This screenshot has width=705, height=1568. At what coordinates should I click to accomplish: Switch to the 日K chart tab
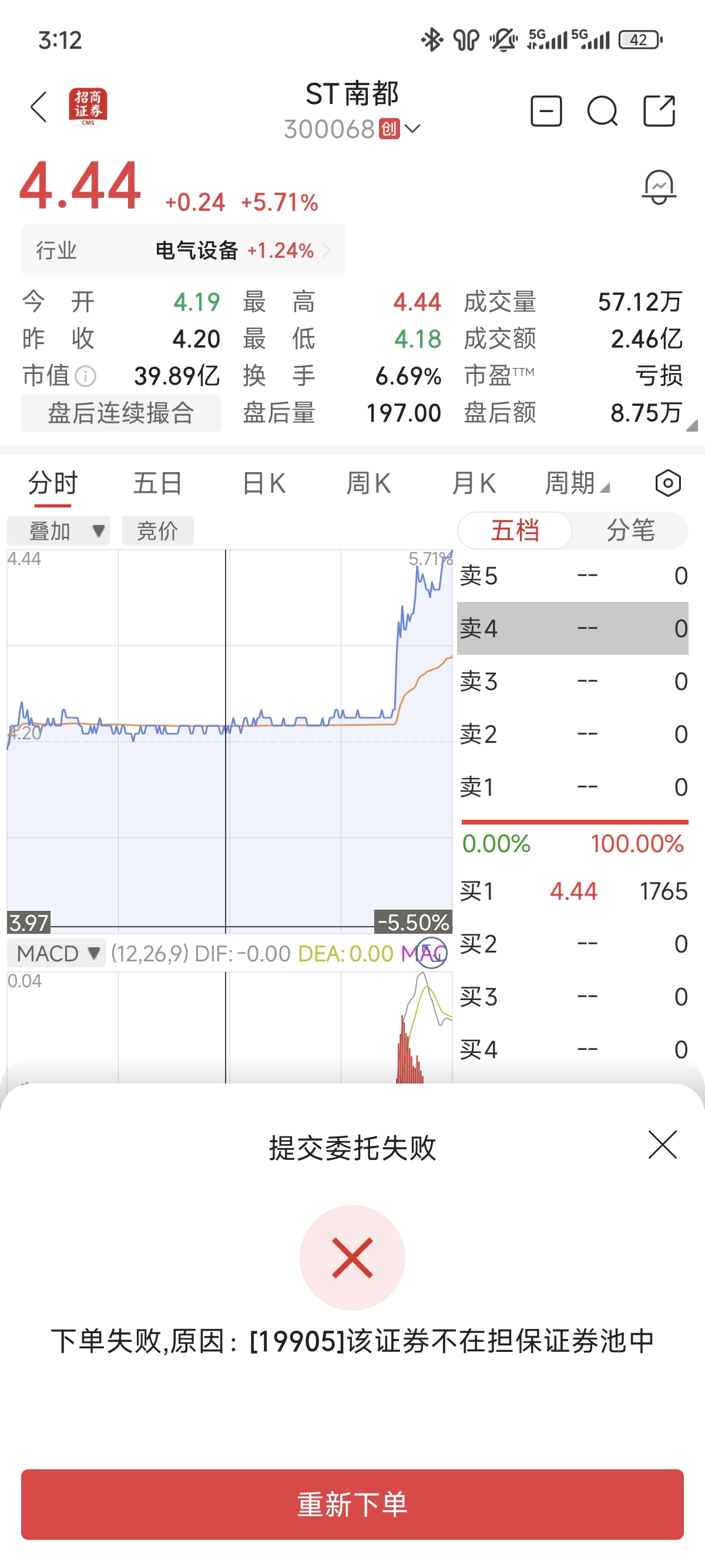[264, 483]
